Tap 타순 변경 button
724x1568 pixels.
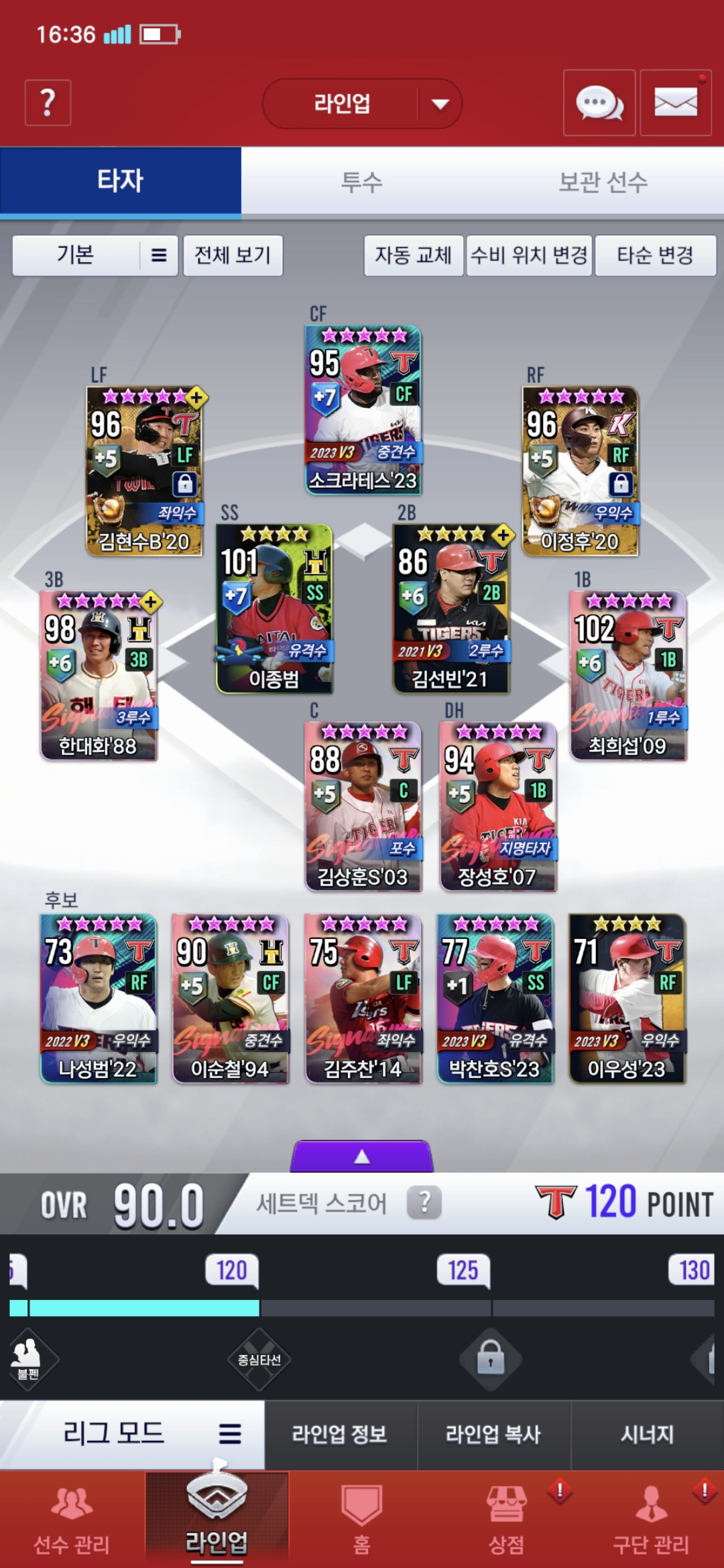coord(655,255)
